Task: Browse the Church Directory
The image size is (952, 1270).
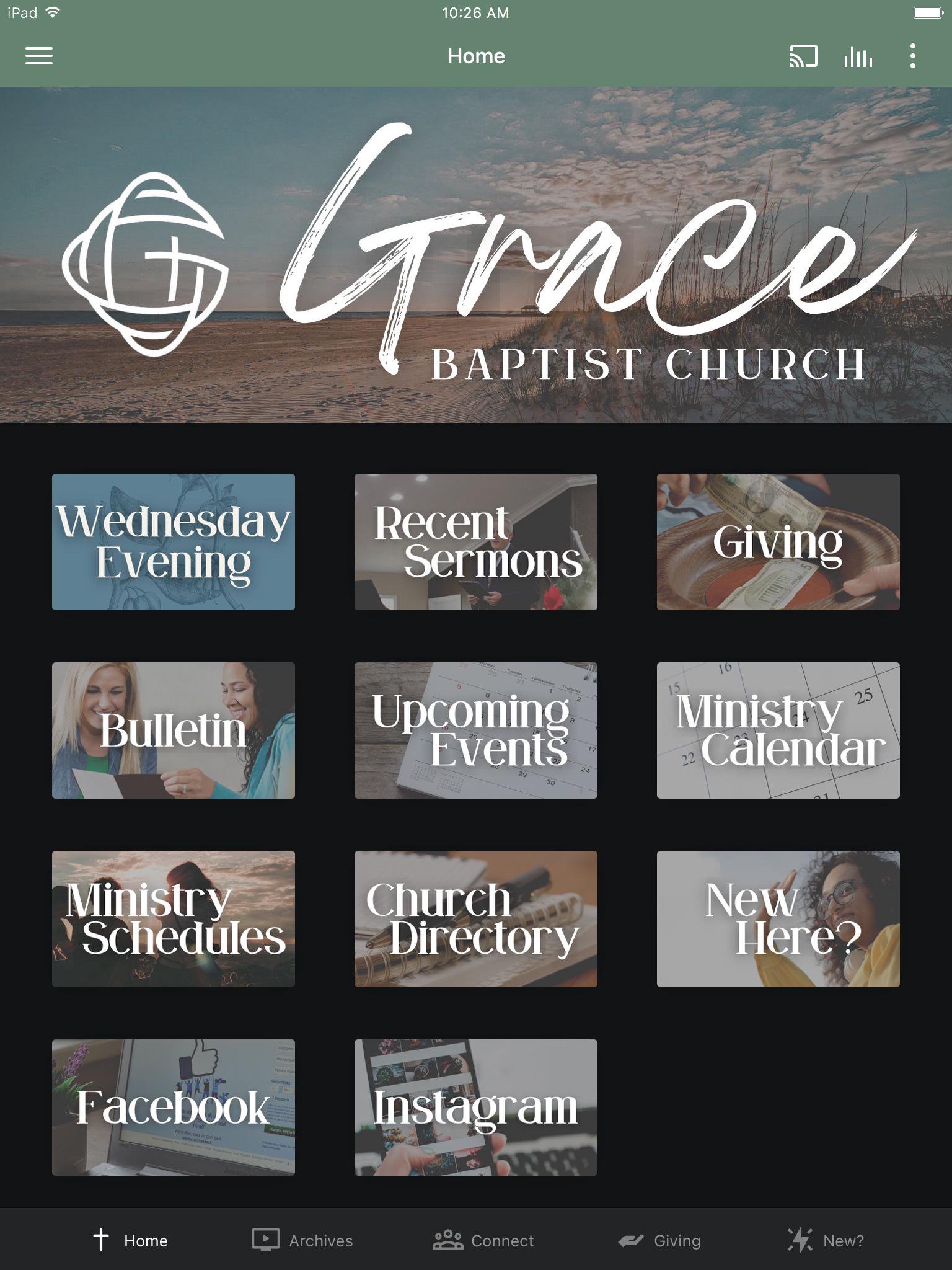Action: click(476, 918)
